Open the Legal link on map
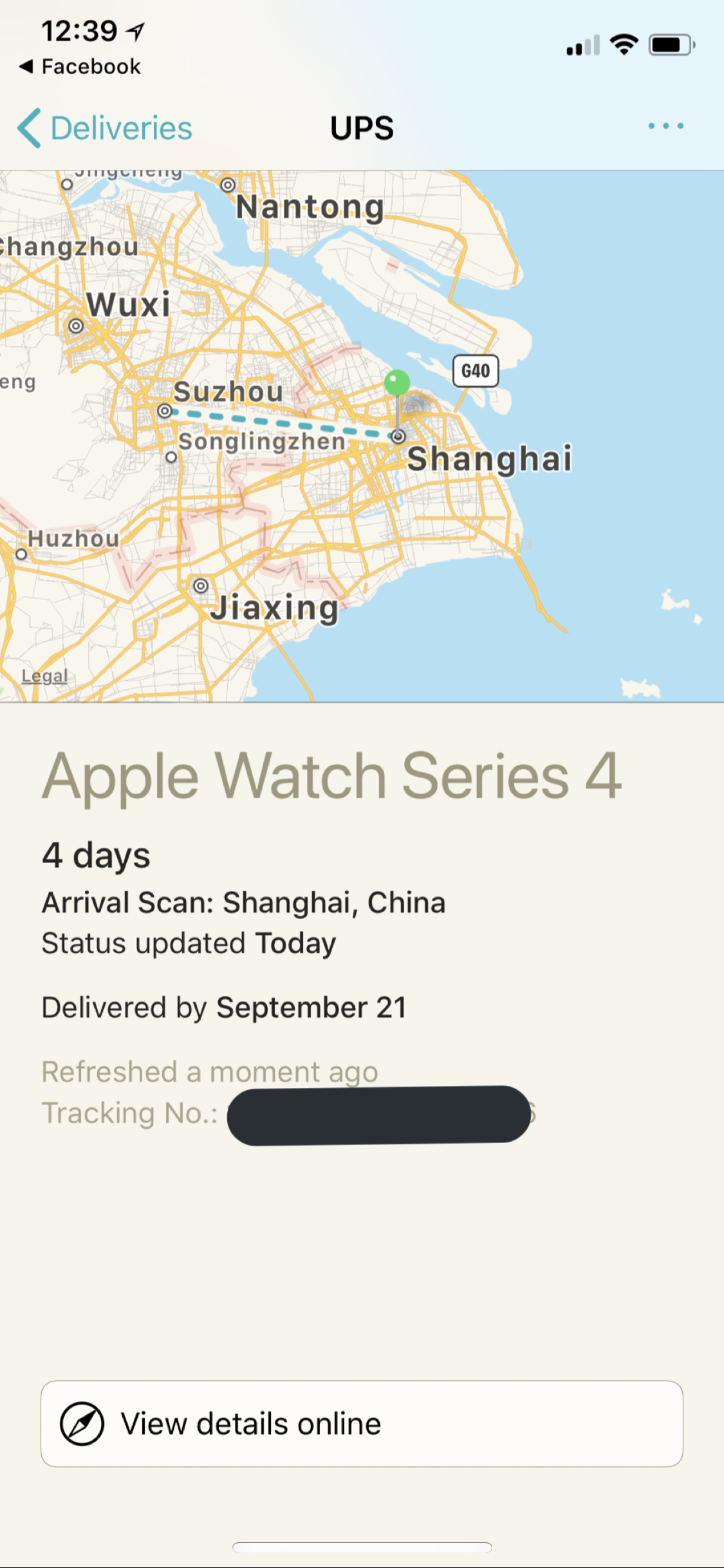 pyautogui.click(x=44, y=676)
